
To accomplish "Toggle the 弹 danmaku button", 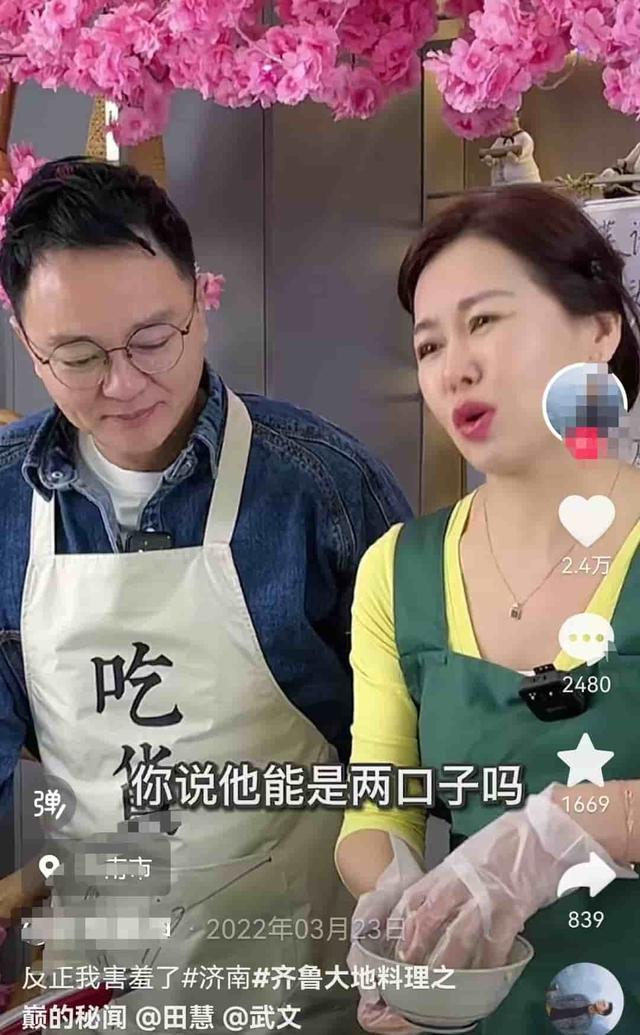I will tap(46, 803).
